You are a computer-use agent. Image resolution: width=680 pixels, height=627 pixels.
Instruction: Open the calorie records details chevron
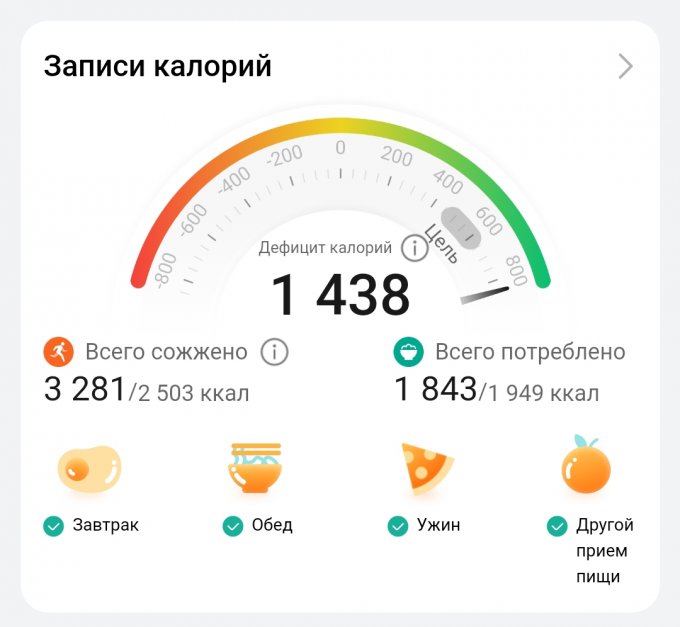coord(625,67)
